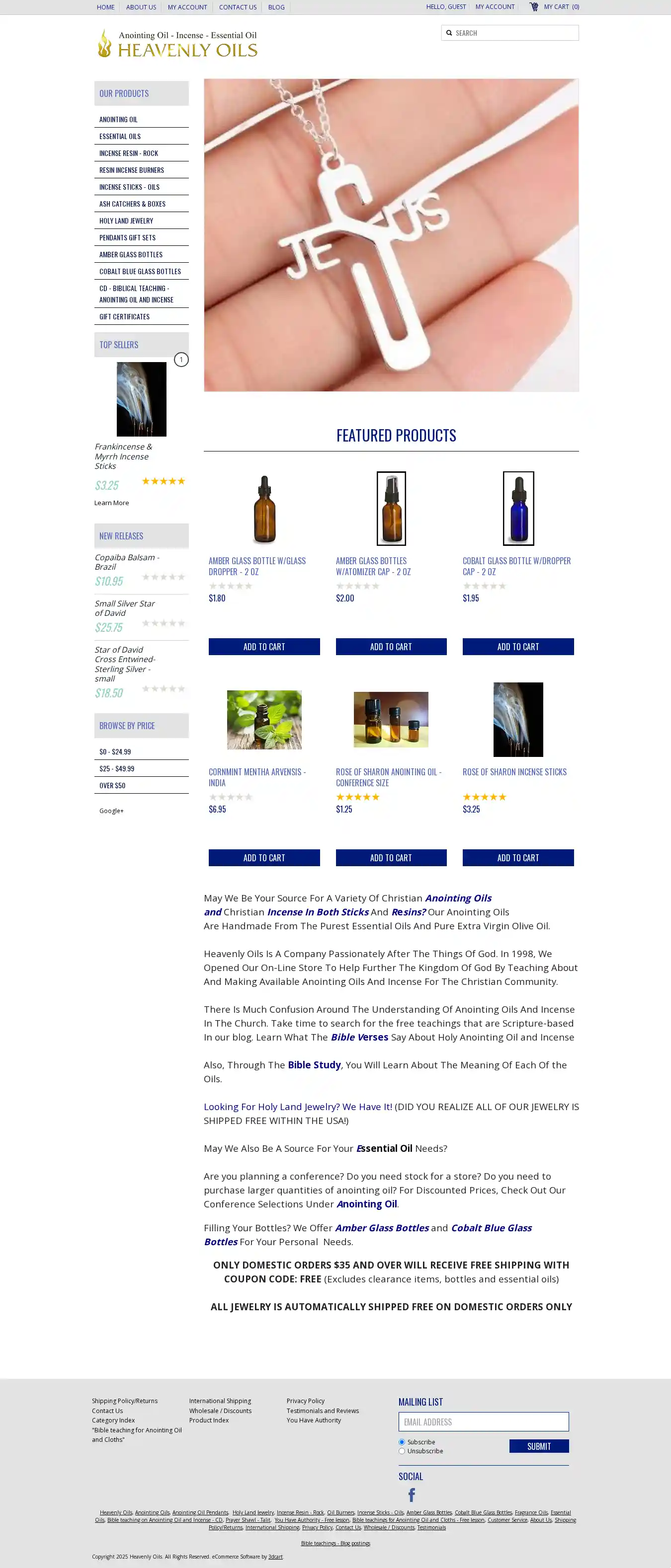
Task: Add Cornmint Mentha Arvensis to cart
Action: click(263, 858)
